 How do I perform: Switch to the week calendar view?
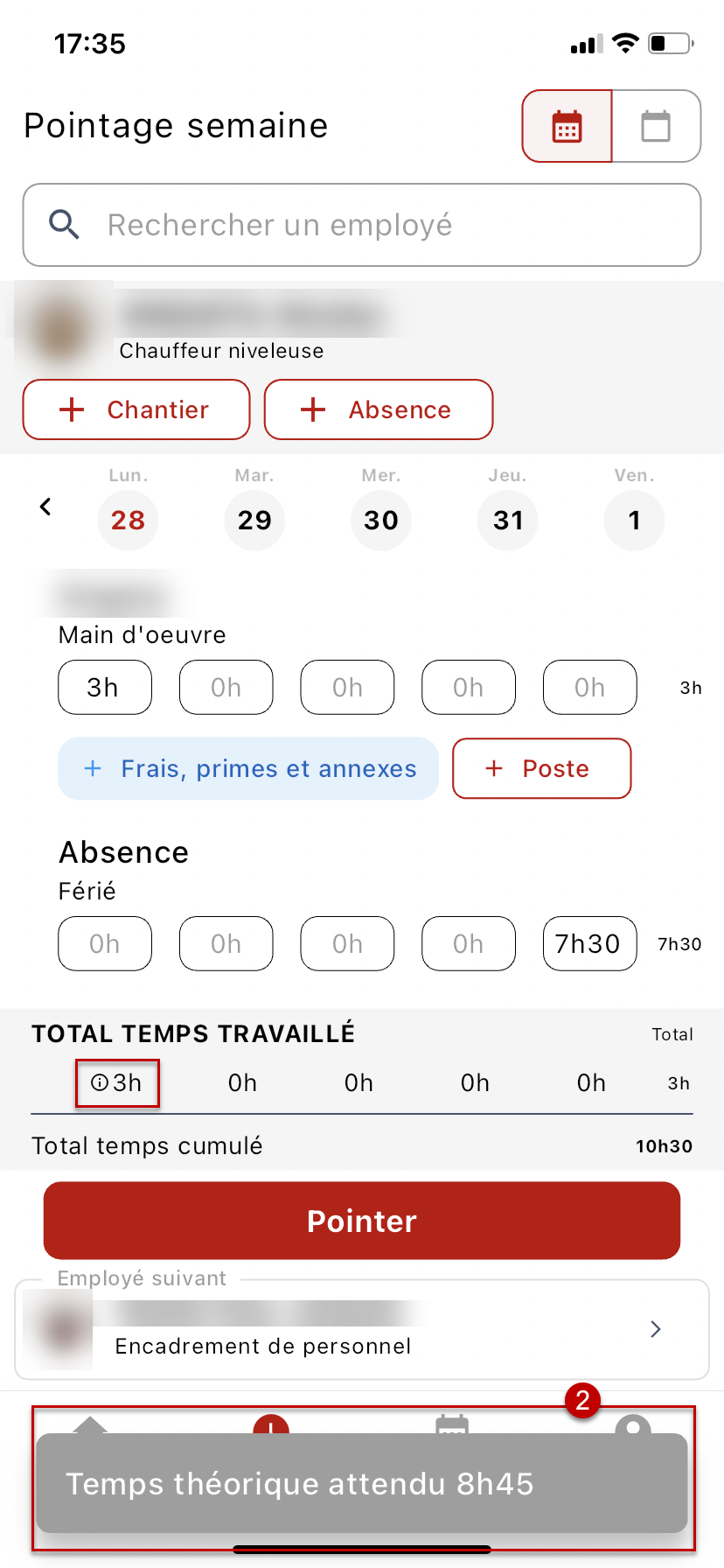coord(567,126)
